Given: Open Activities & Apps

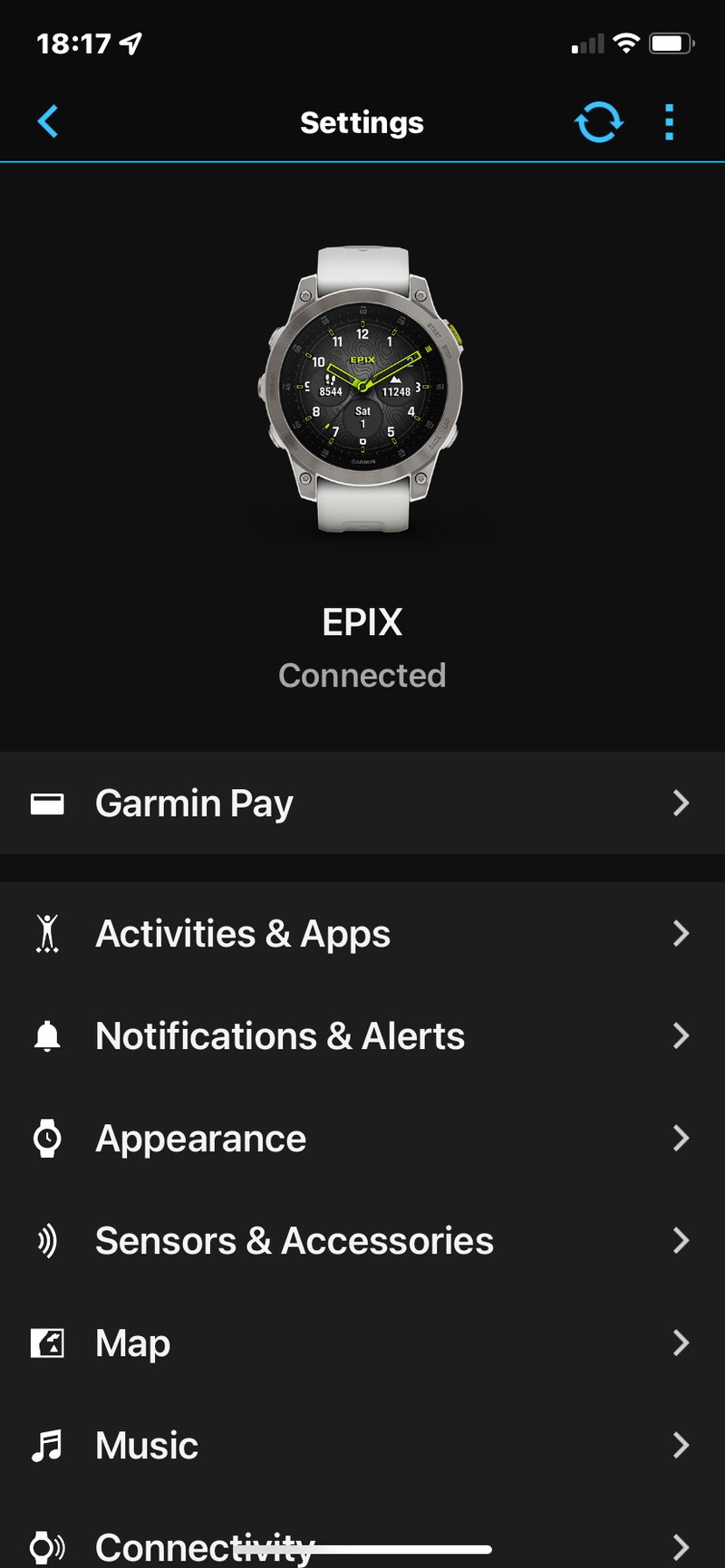Looking at the screenshot, I should tap(362, 934).
